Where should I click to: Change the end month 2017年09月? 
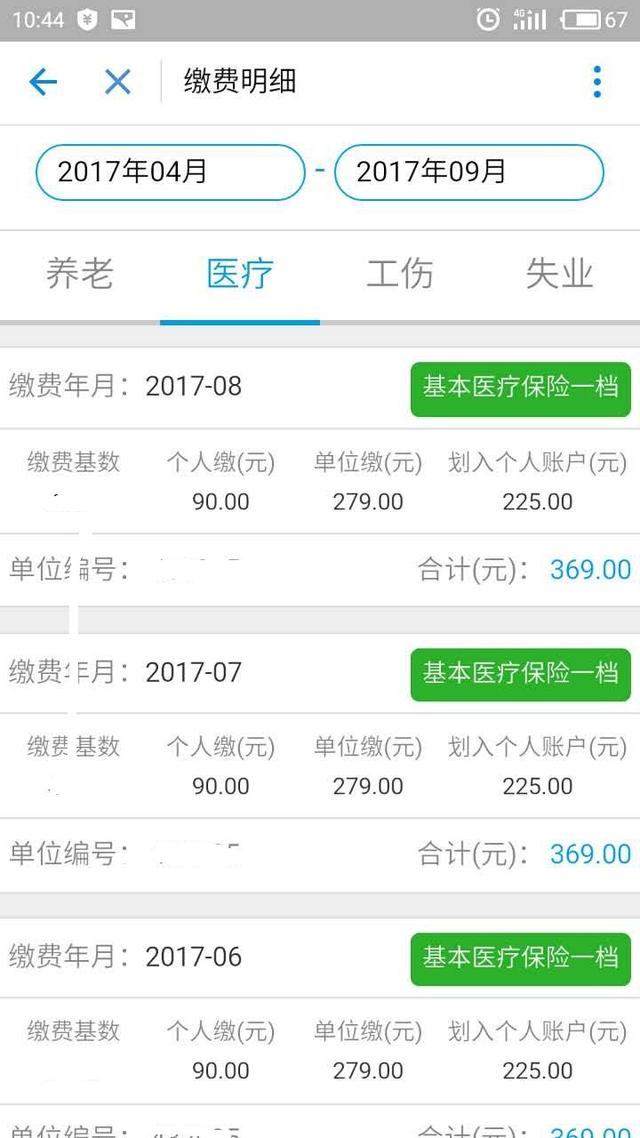[469, 172]
